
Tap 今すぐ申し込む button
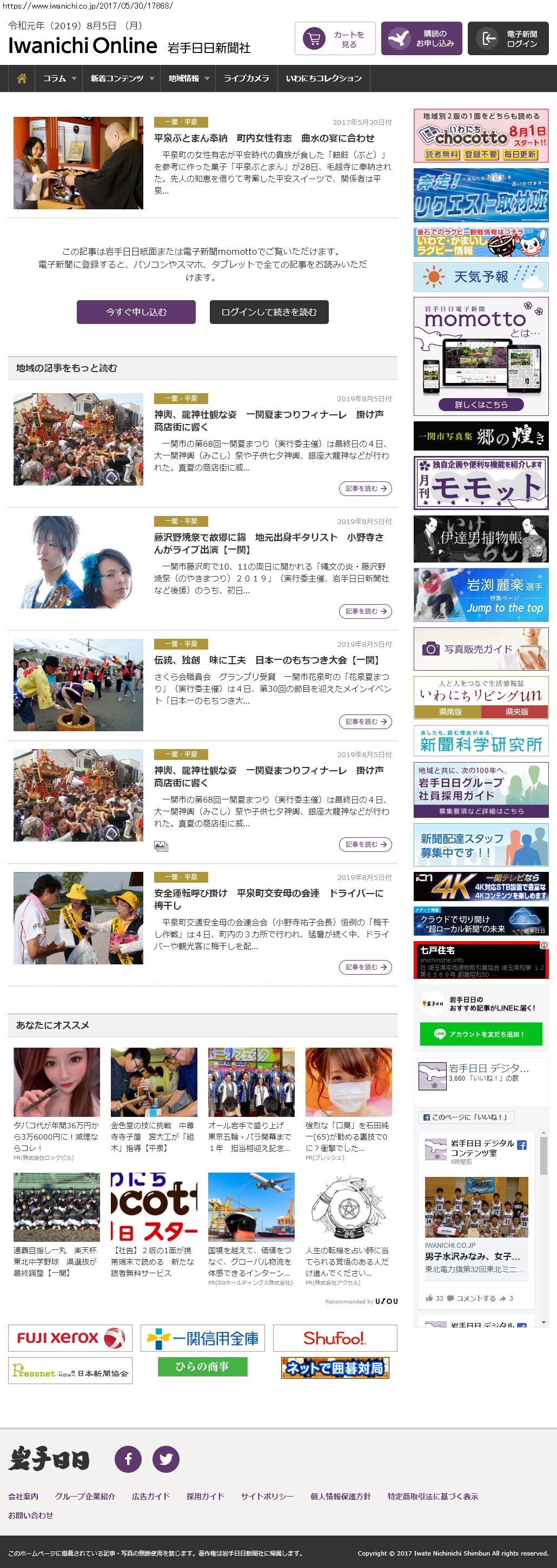click(136, 312)
